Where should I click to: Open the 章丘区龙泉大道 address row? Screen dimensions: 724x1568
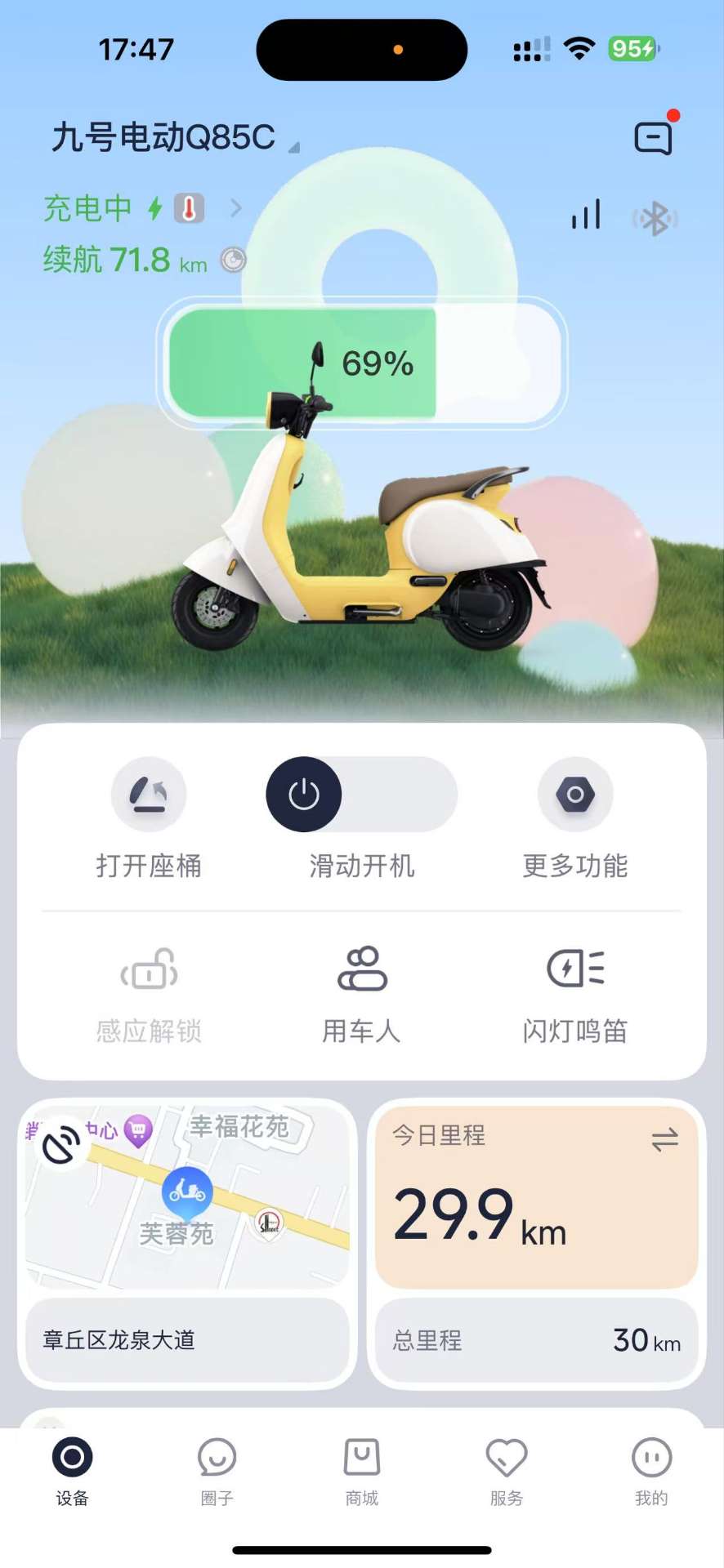point(187,1340)
